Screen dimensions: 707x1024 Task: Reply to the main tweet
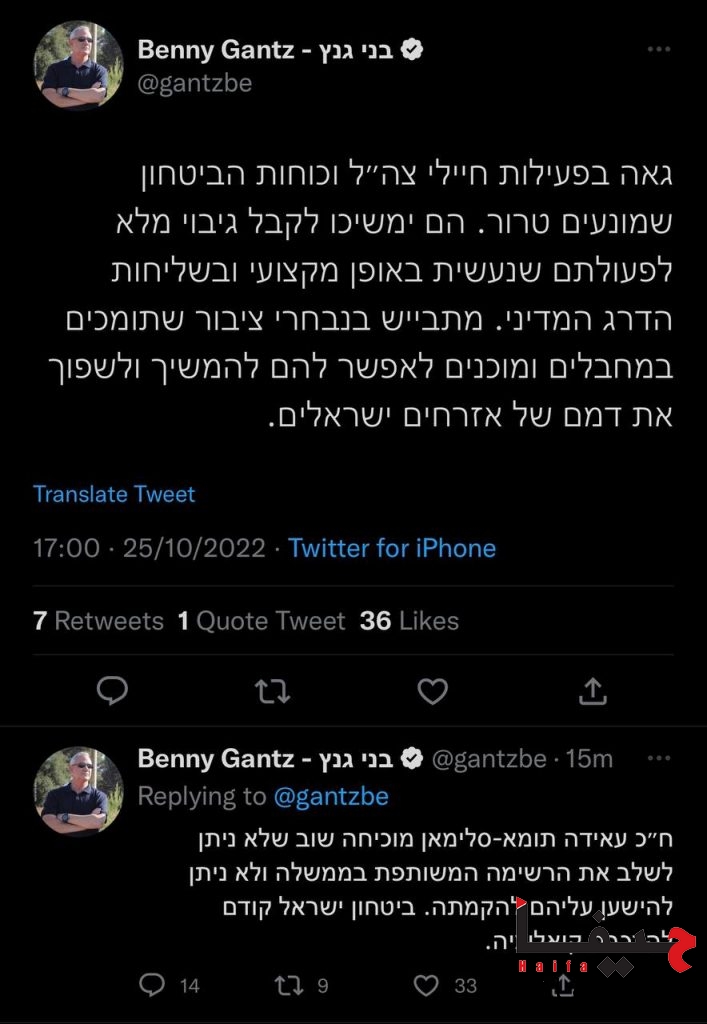[x=115, y=690]
